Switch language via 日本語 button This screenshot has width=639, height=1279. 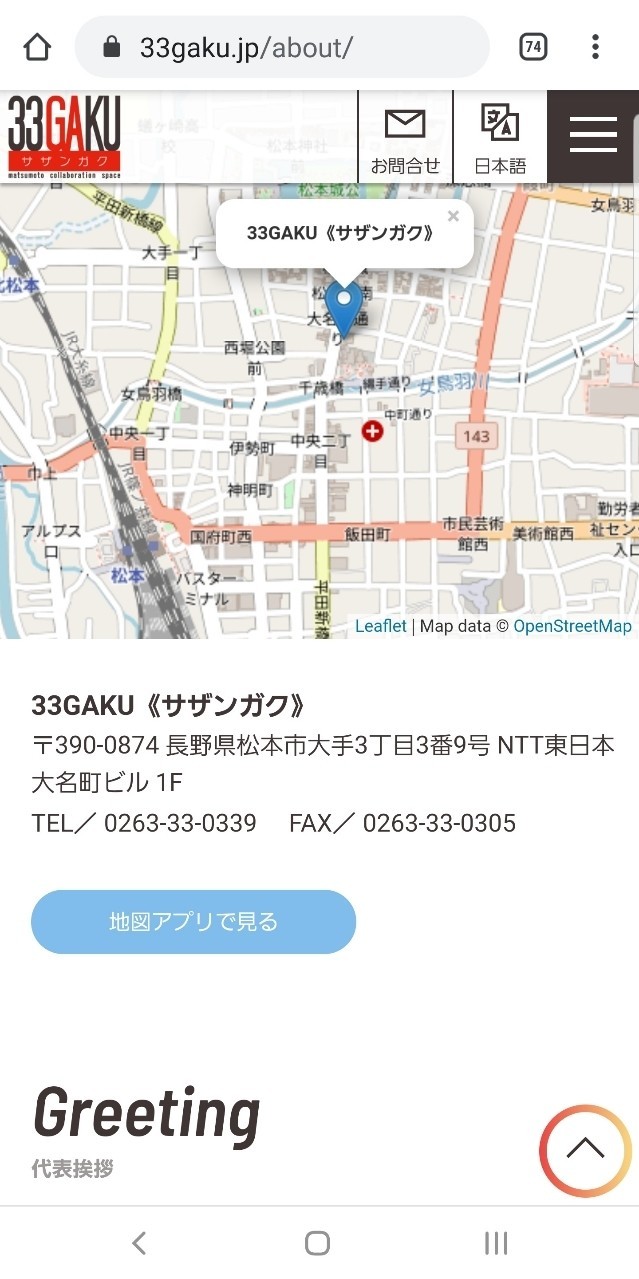tap(500, 137)
